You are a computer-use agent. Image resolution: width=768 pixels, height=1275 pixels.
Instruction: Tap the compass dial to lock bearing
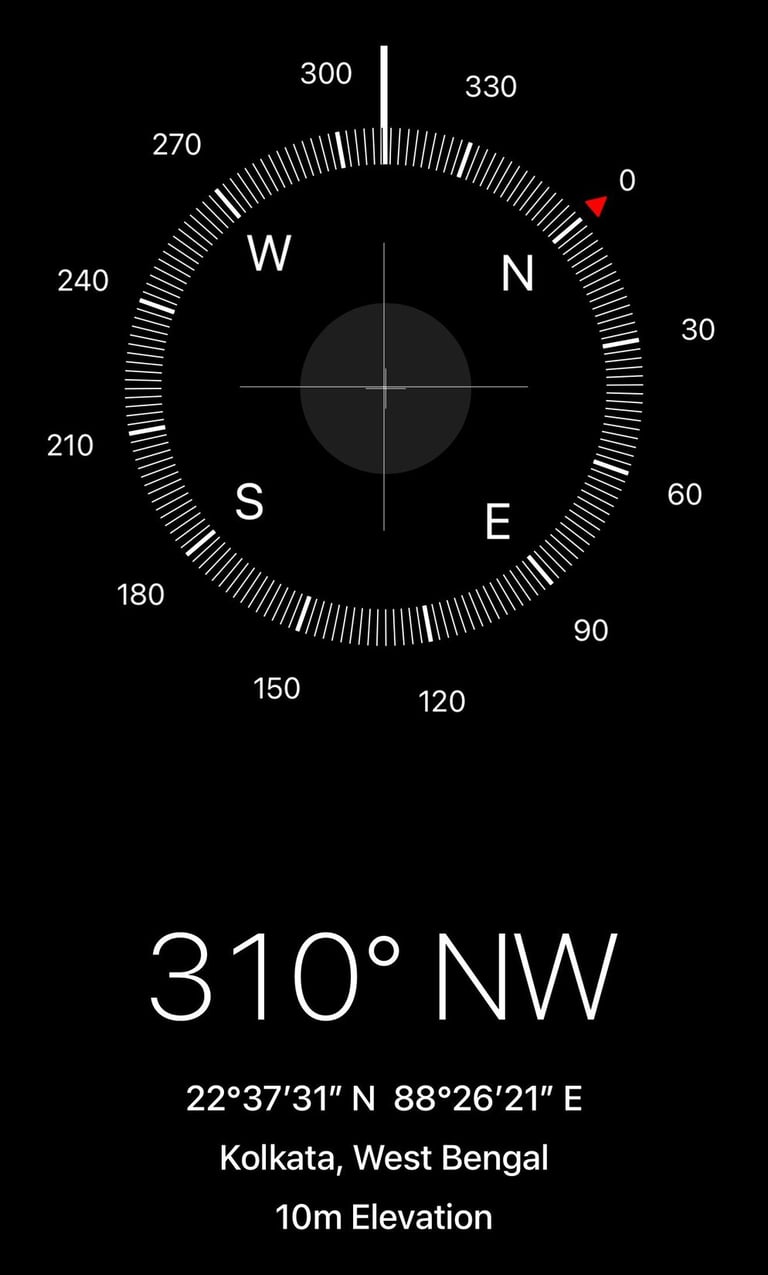click(385, 387)
